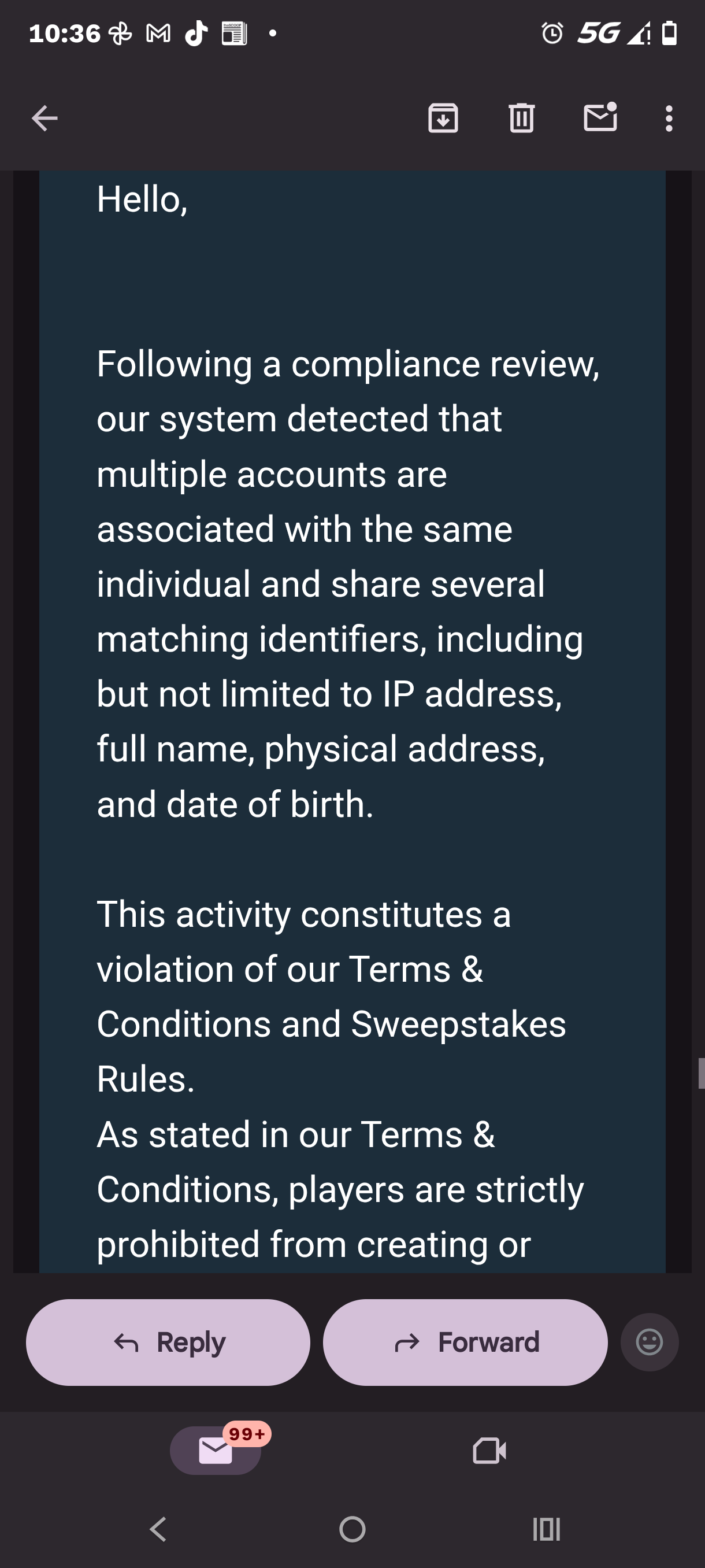Viewport: 705px width, 1568px height.
Task: Switch to the Mail tab
Action: (216, 1451)
